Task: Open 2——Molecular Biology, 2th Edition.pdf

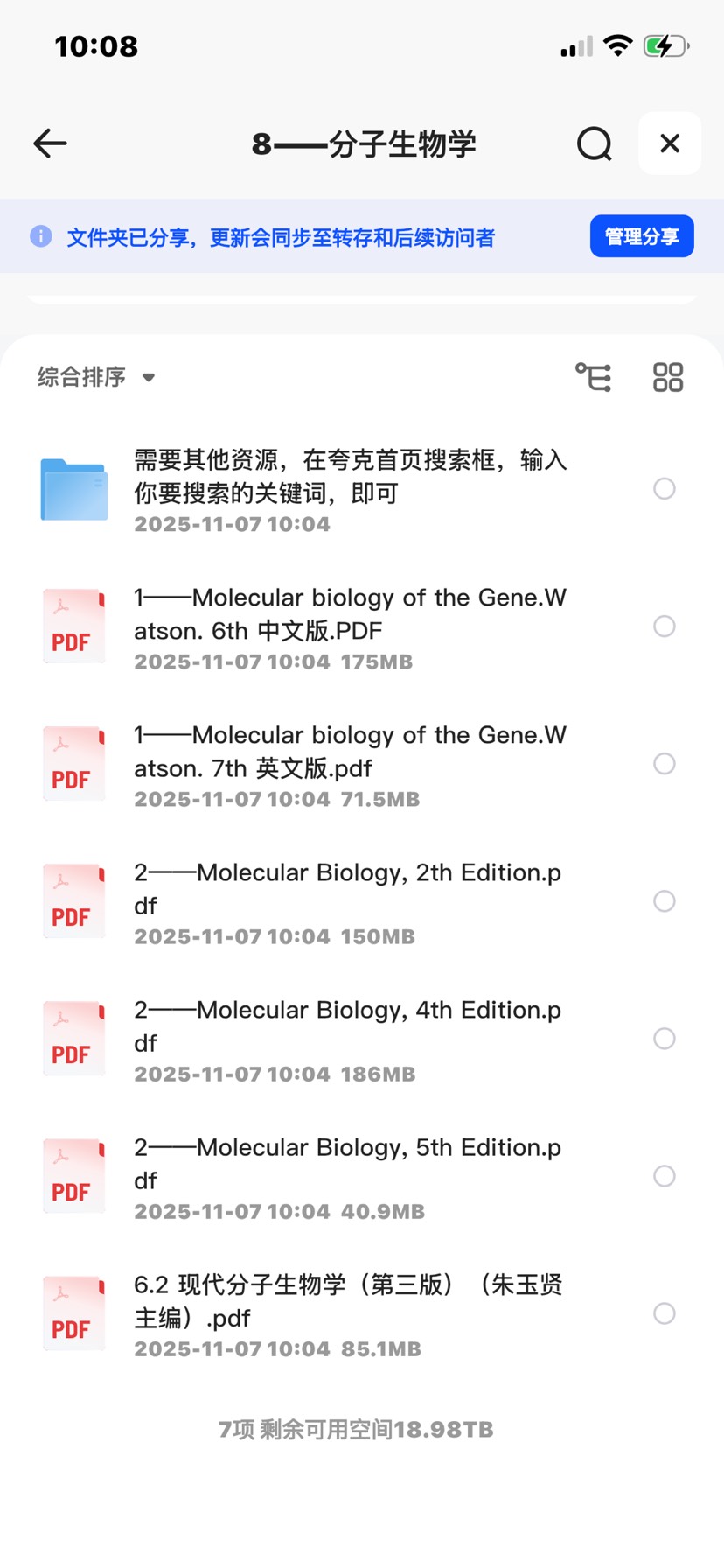Action: pyautogui.click(x=350, y=889)
